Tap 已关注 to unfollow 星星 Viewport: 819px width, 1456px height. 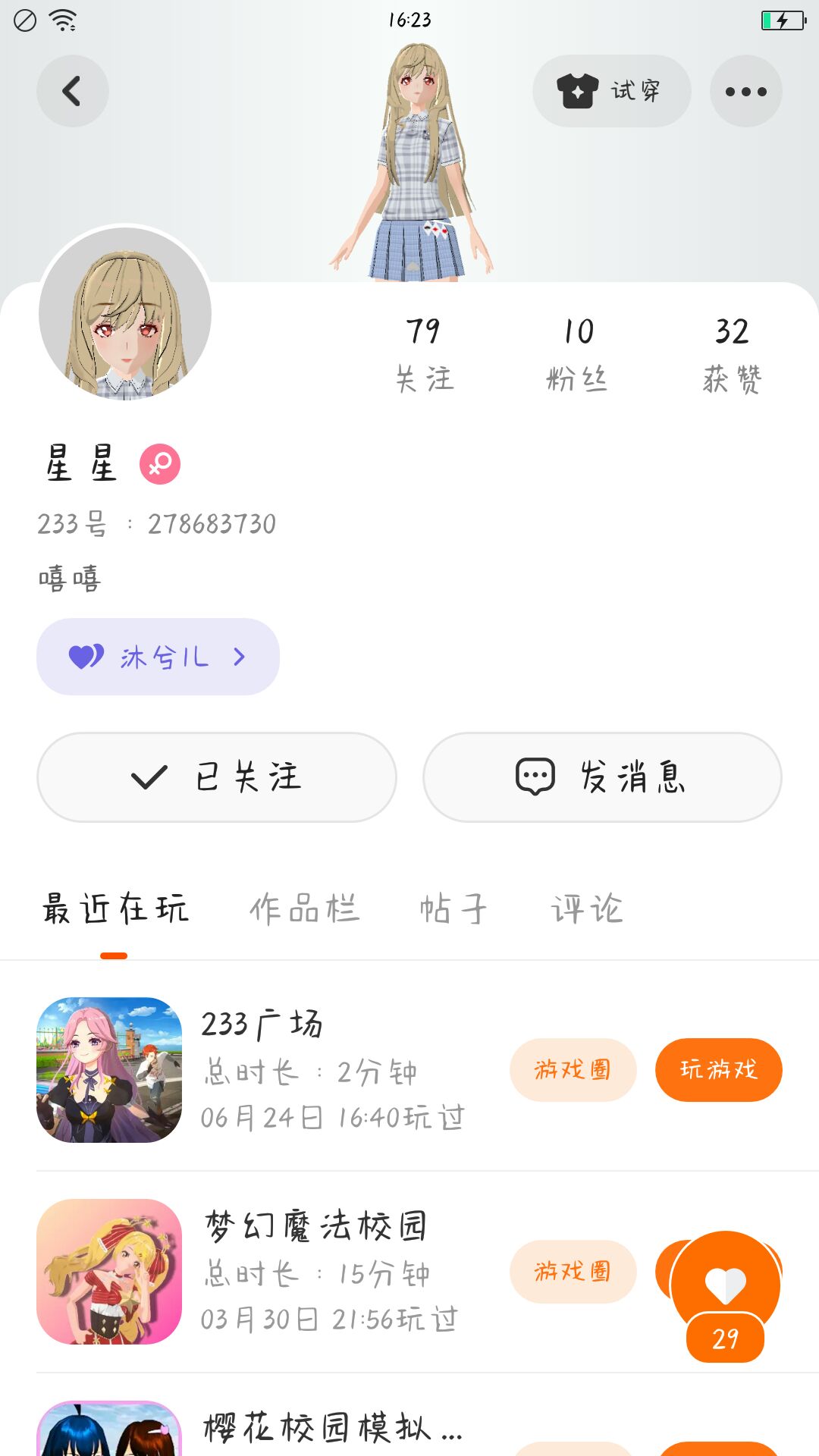(x=217, y=777)
